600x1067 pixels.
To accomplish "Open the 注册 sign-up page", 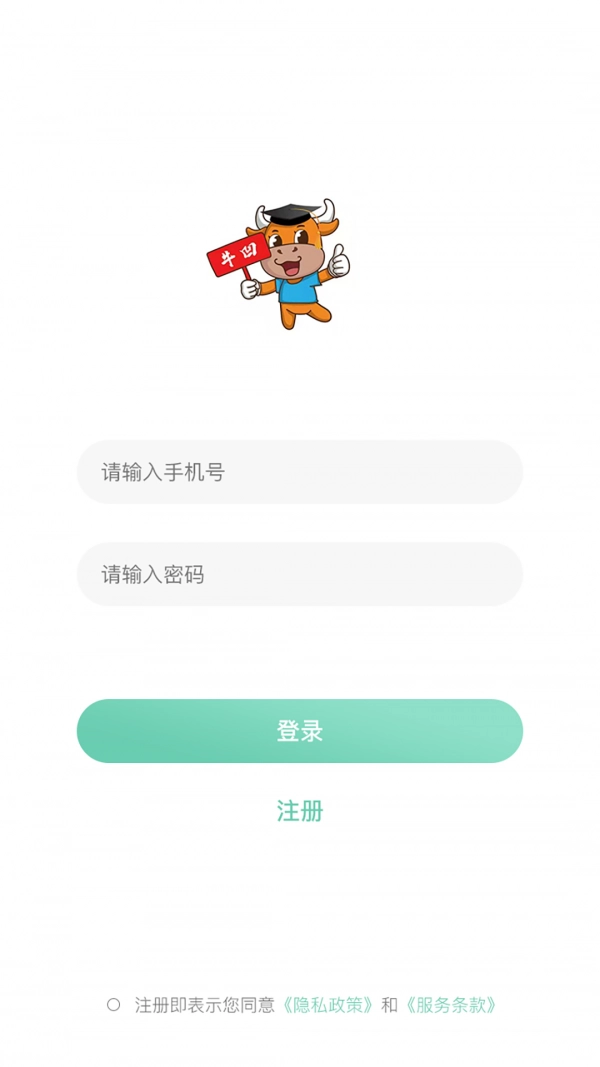I will point(300,811).
